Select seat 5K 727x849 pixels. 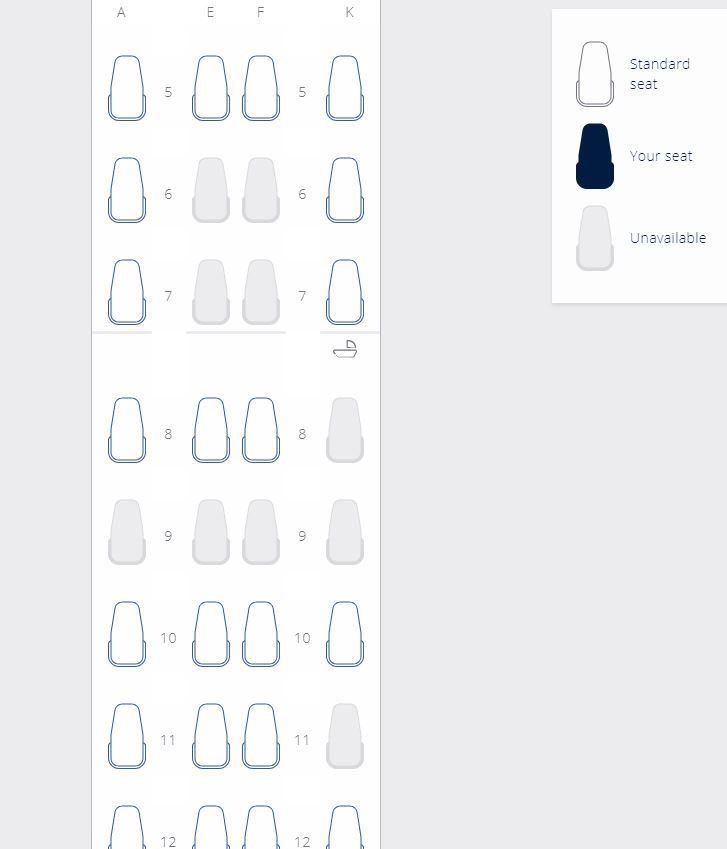(x=345, y=88)
